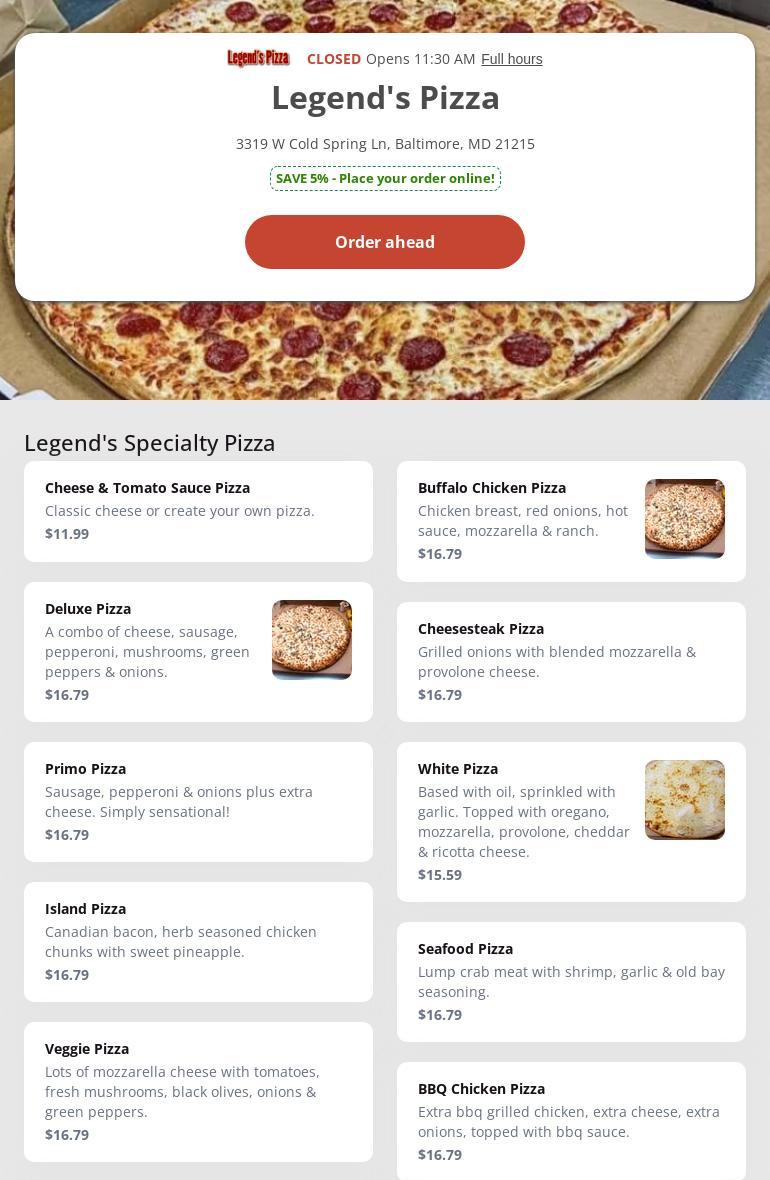The width and height of the screenshot is (770, 1180).
Task: View Cheesesteak Pizza details
Action: point(571,661)
